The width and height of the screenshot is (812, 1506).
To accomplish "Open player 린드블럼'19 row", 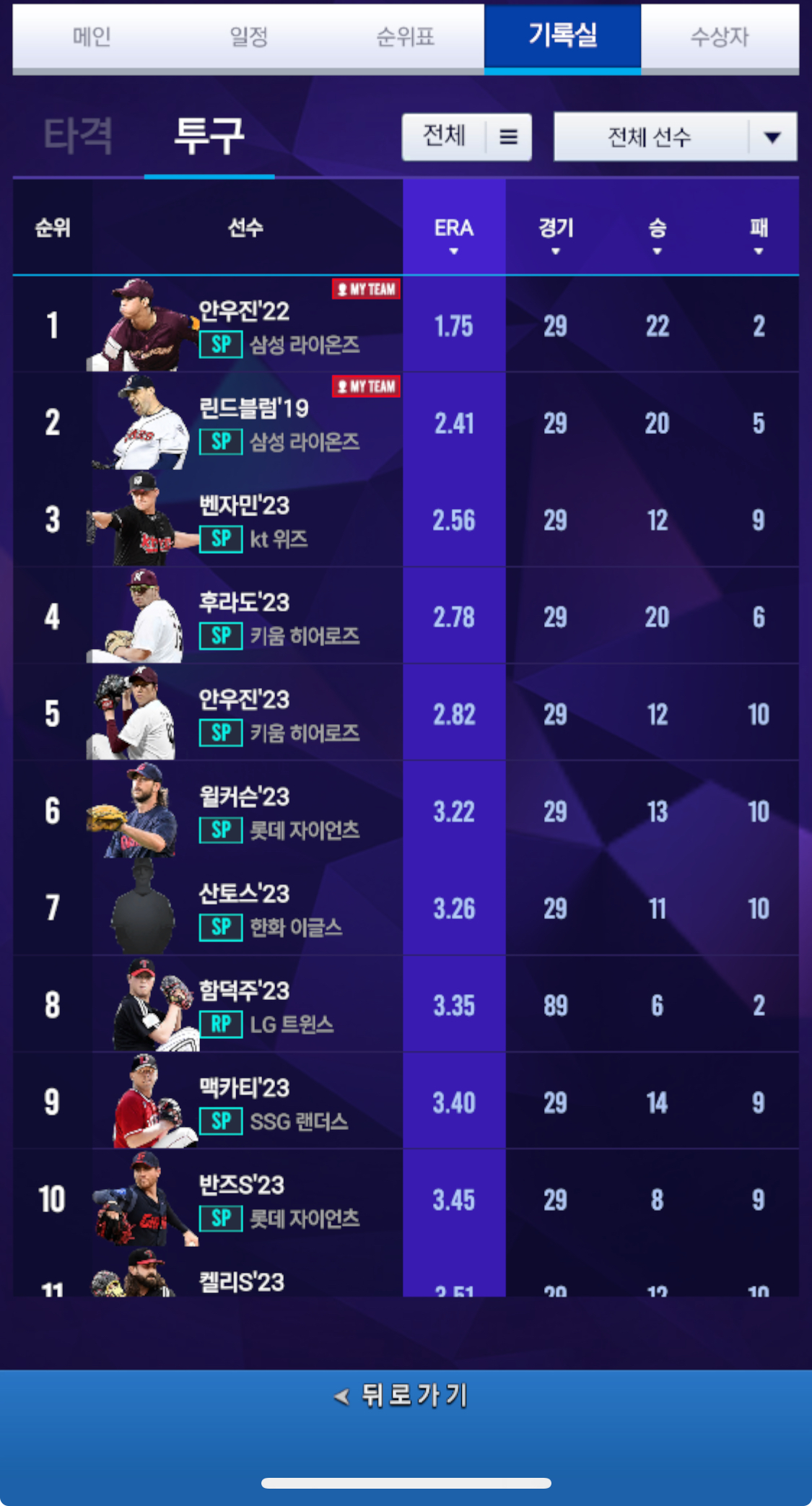I will (406, 422).
